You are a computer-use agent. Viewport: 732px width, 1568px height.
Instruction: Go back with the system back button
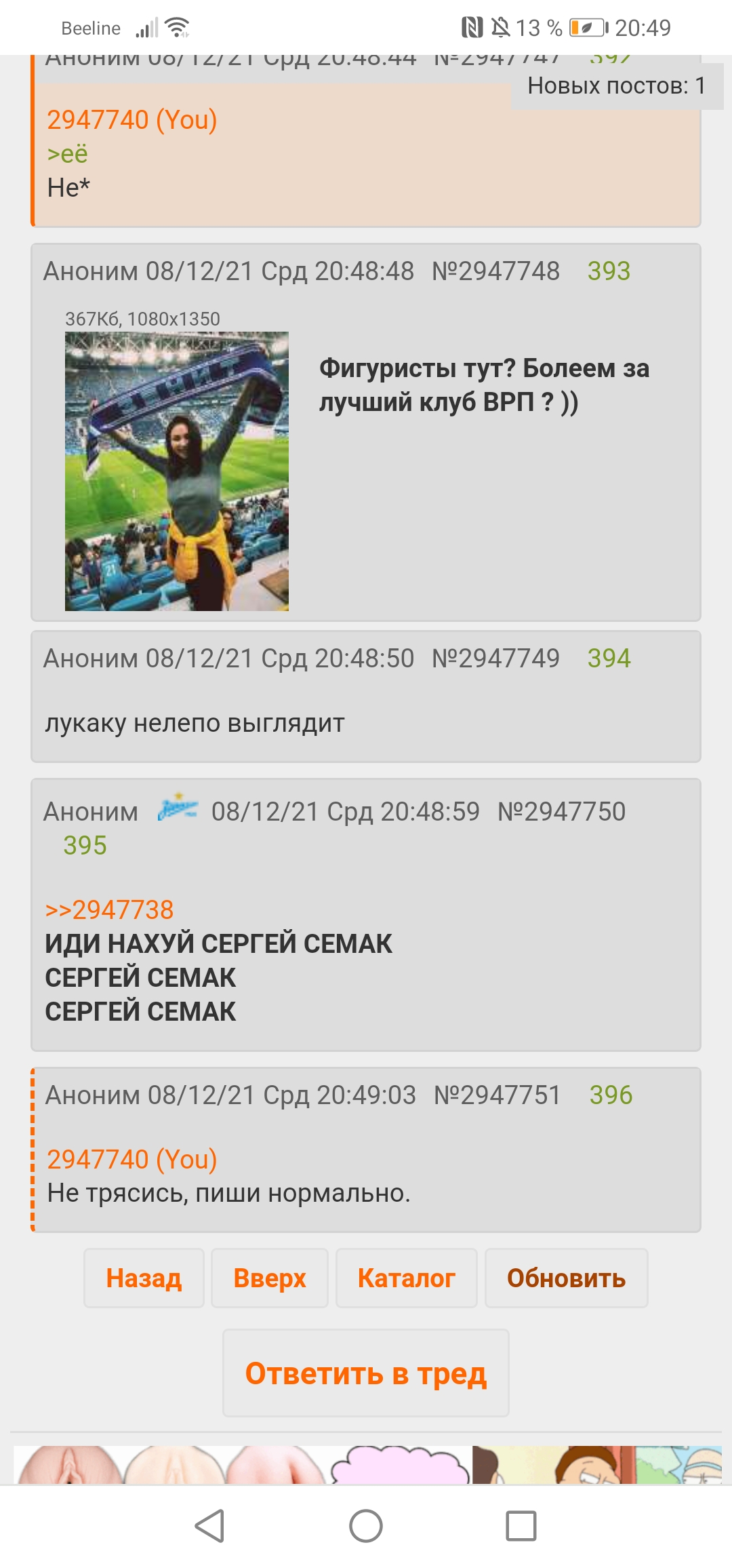[x=209, y=1526]
